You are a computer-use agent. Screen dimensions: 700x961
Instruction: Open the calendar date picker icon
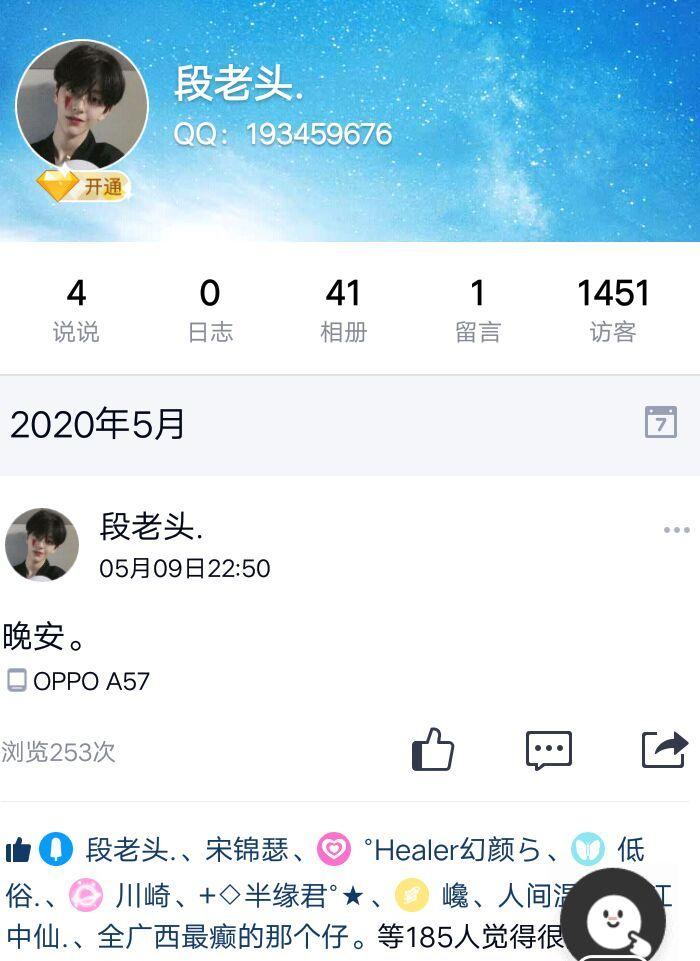(x=661, y=423)
